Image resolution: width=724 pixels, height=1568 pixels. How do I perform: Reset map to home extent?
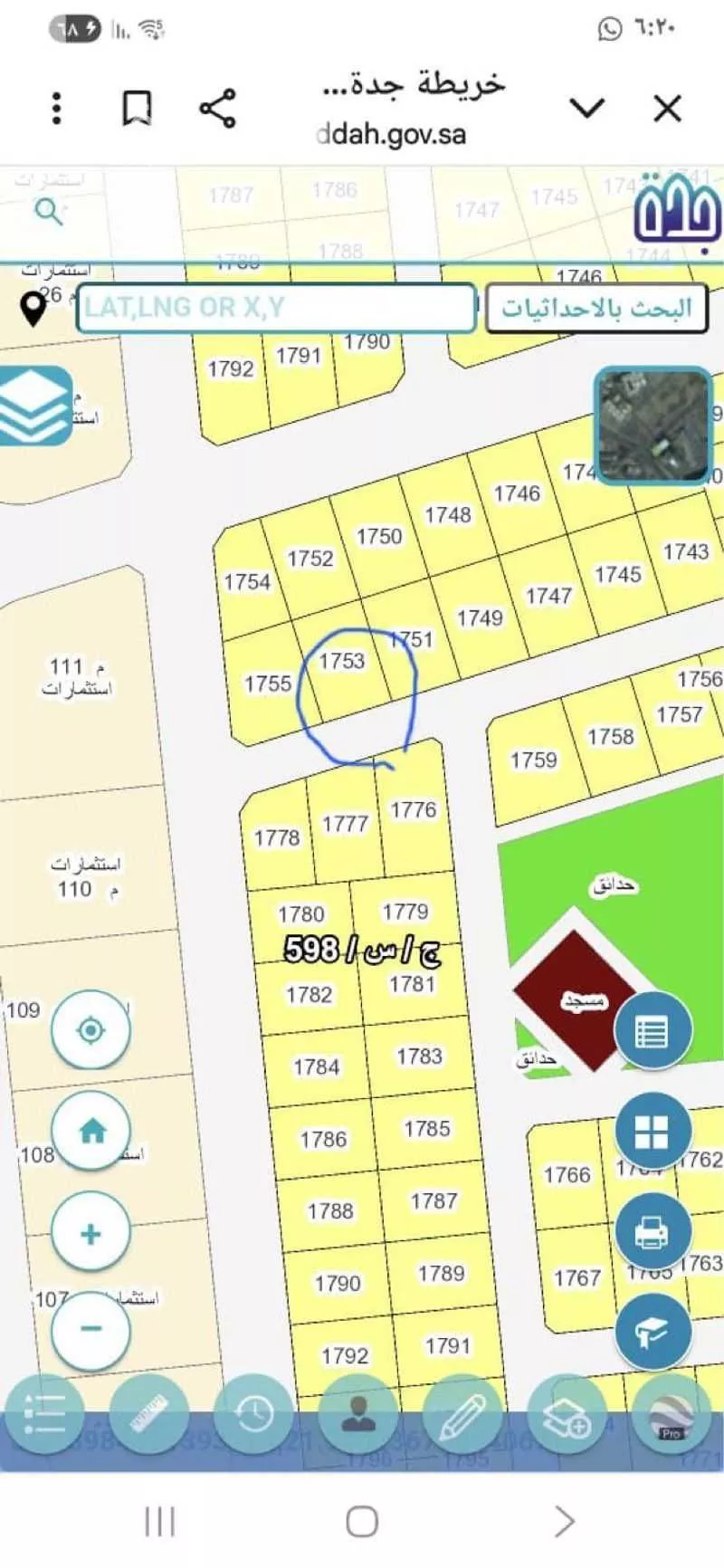click(90, 1131)
